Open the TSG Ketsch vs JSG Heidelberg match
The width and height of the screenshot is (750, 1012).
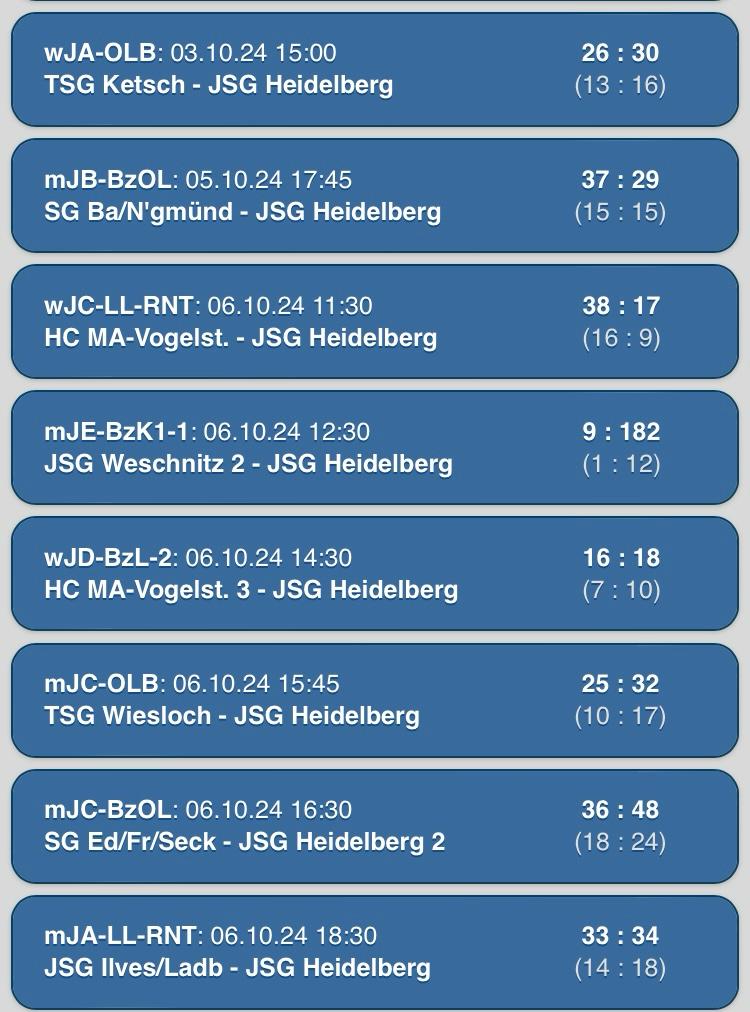[x=374, y=69]
